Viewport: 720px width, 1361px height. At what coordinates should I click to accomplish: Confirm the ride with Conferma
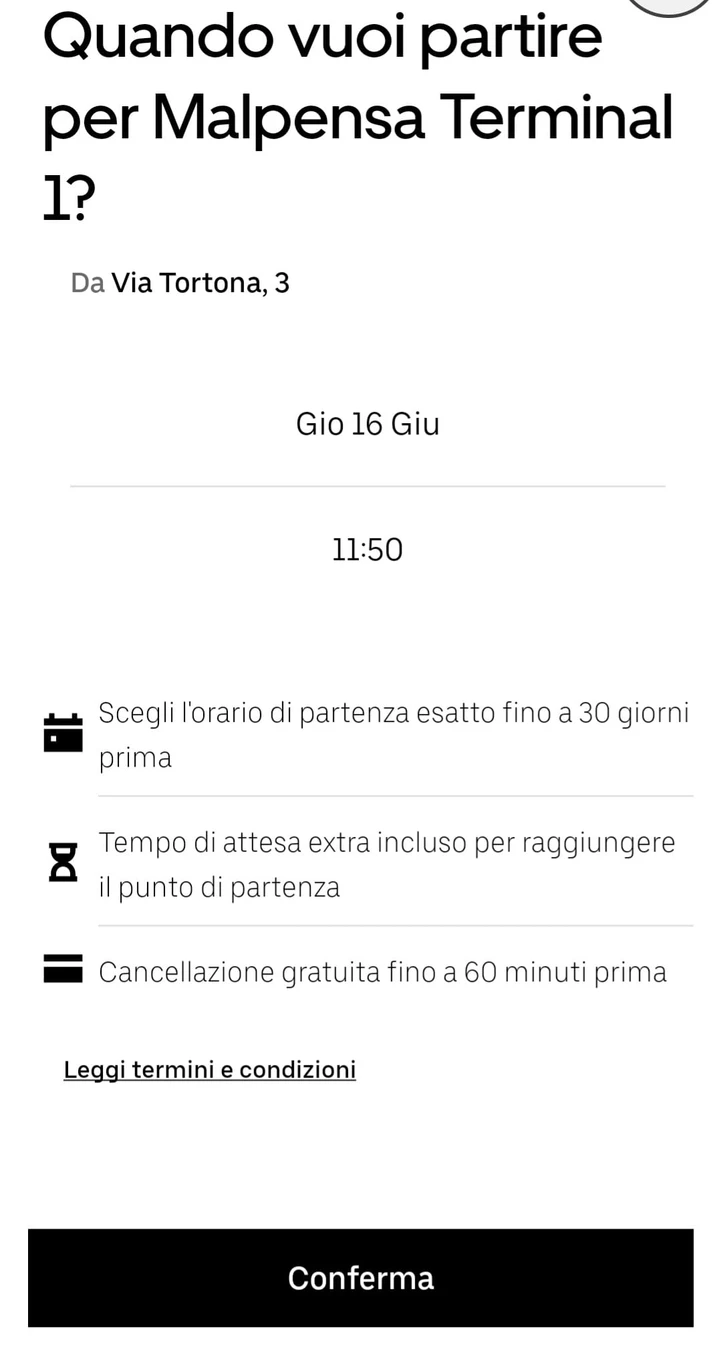360,1278
